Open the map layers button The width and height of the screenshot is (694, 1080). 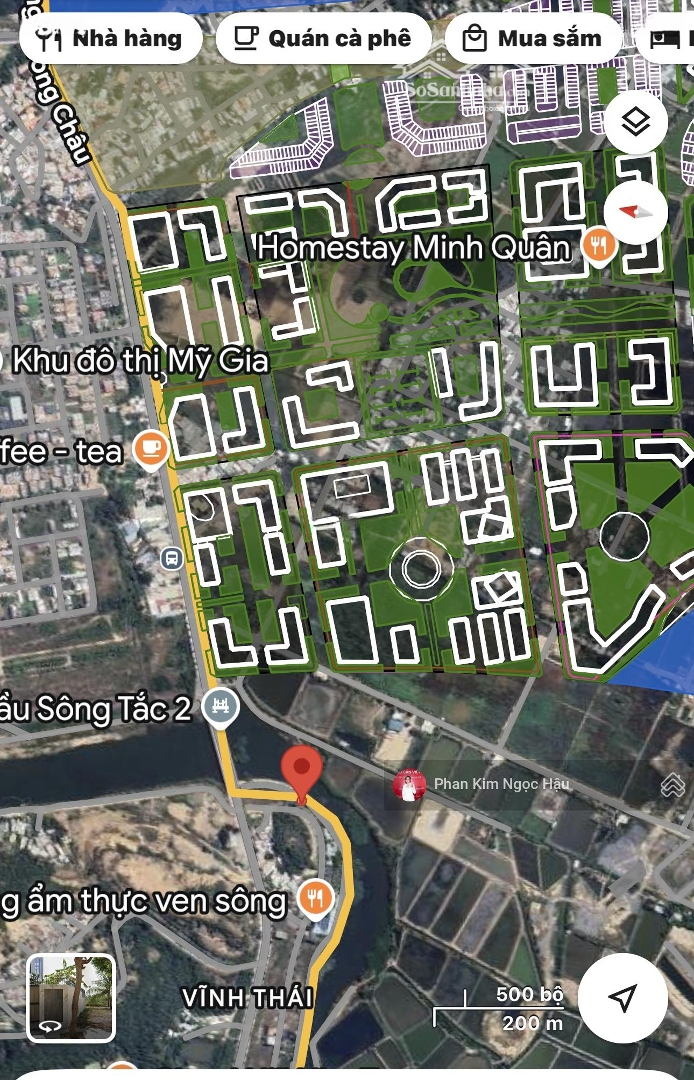[635, 122]
